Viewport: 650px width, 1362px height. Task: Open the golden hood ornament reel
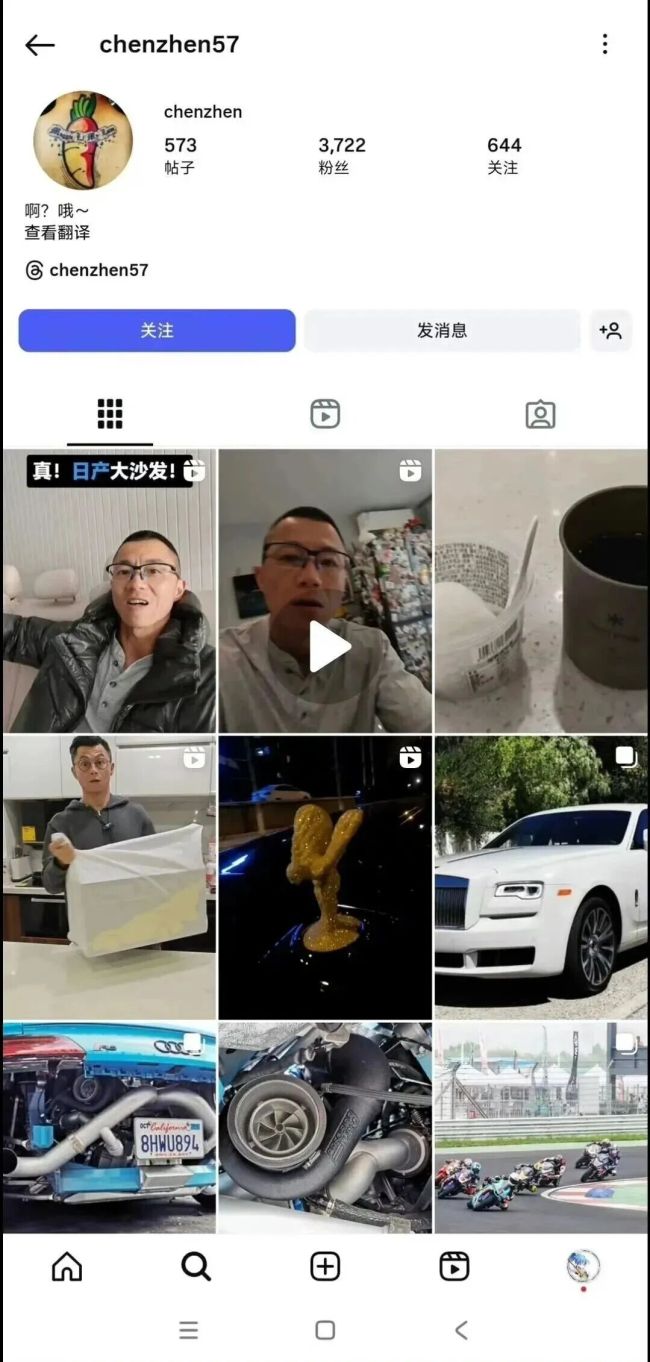click(x=325, y=877)
